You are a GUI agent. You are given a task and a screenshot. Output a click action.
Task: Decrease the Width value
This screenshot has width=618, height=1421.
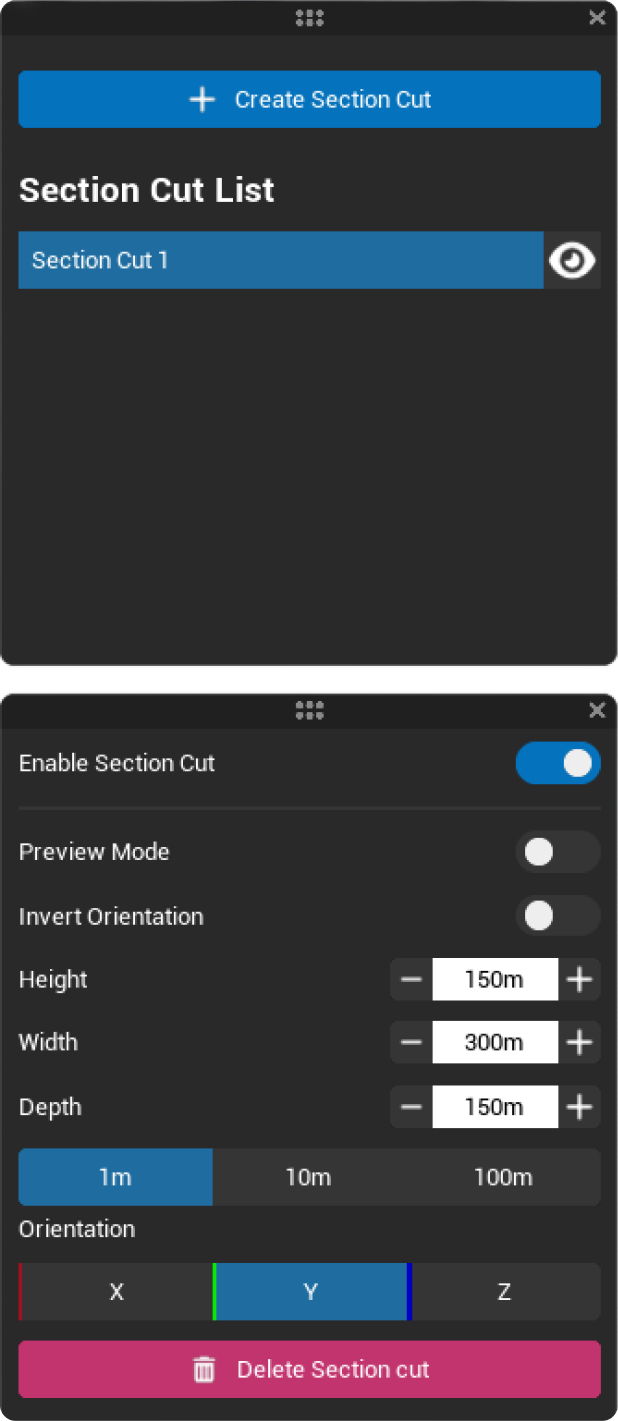tap(411, 1043)
